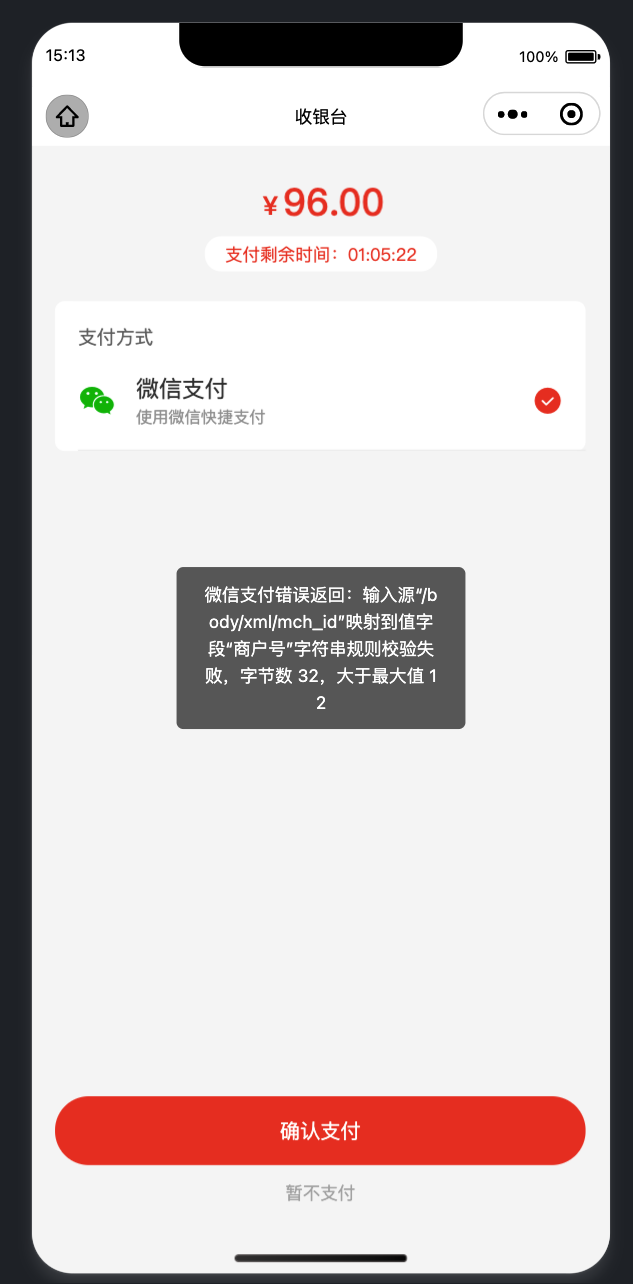
Task: Choose 暂不支付 to skip payment
Action: [319, 1193]
